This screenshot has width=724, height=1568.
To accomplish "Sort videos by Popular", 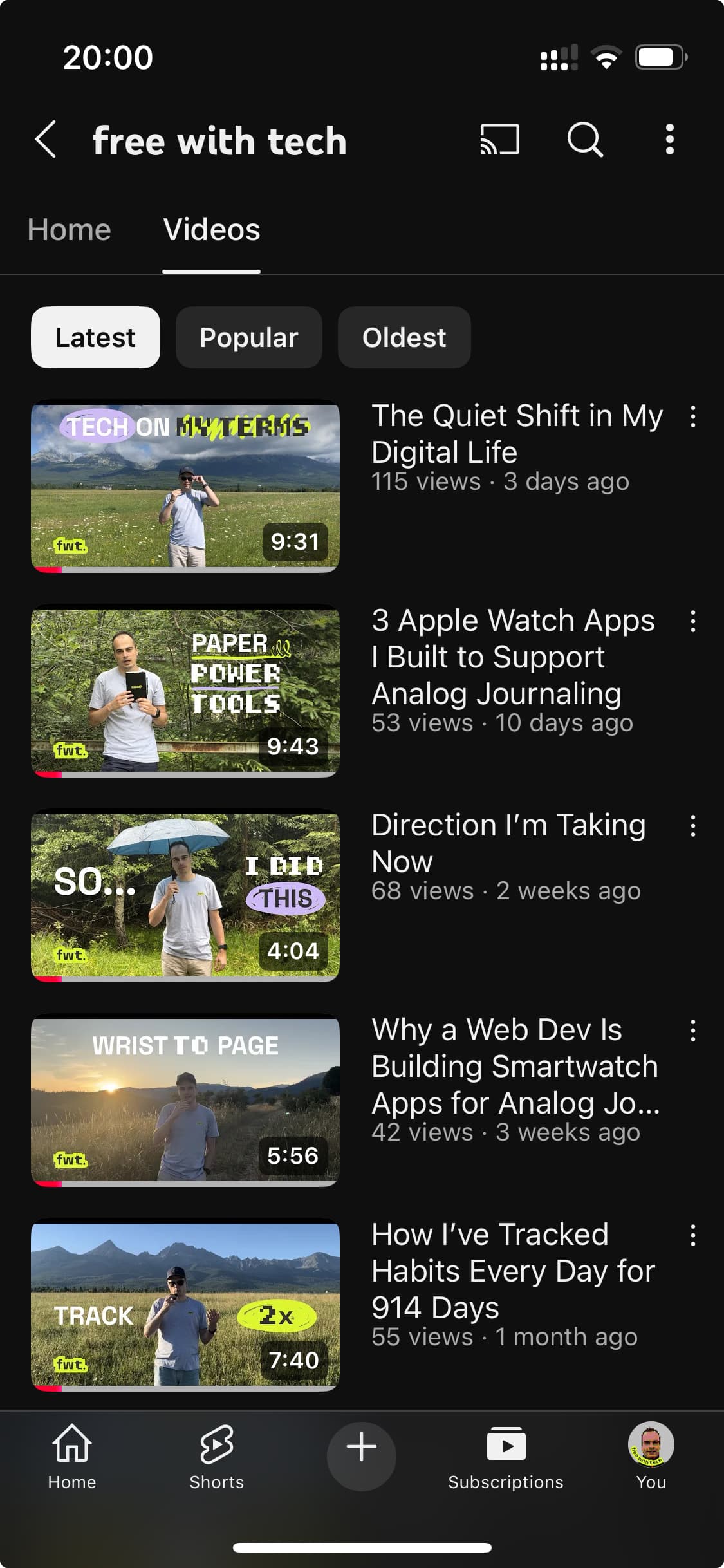I will pyautogui.click(x=248, y=337).
